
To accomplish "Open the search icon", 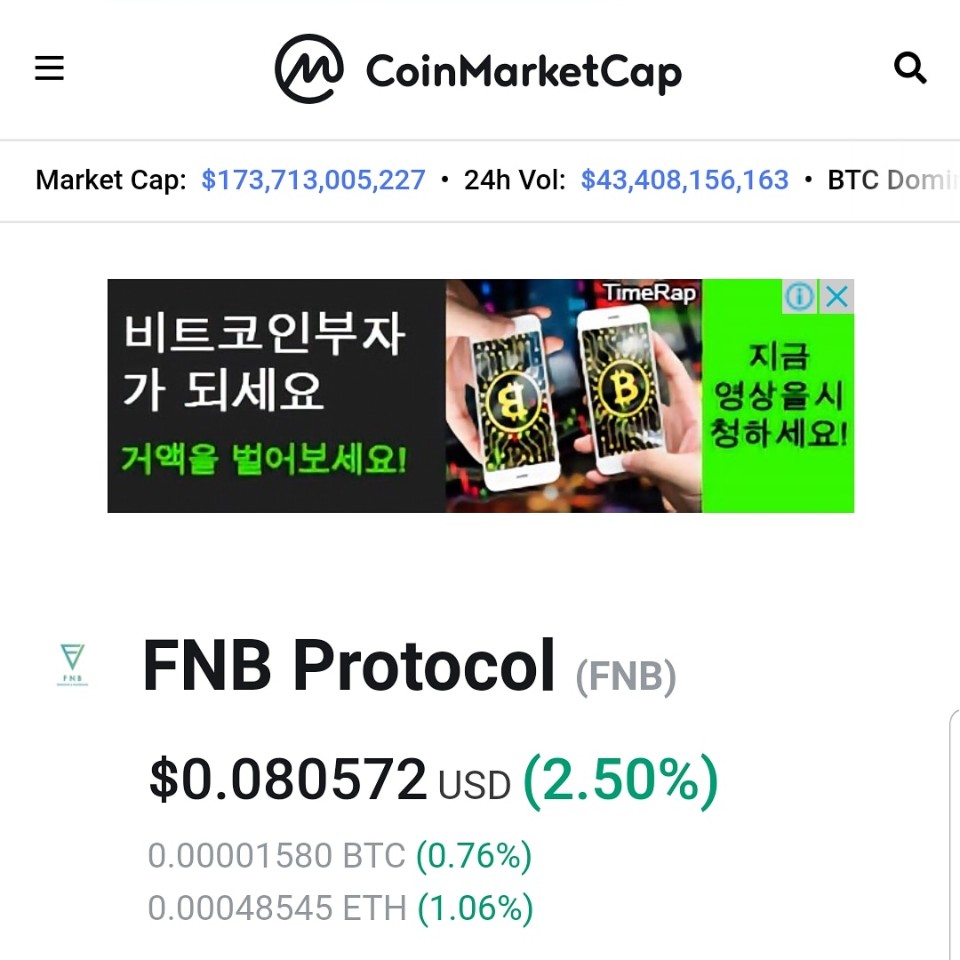I will tap(909, 68).
